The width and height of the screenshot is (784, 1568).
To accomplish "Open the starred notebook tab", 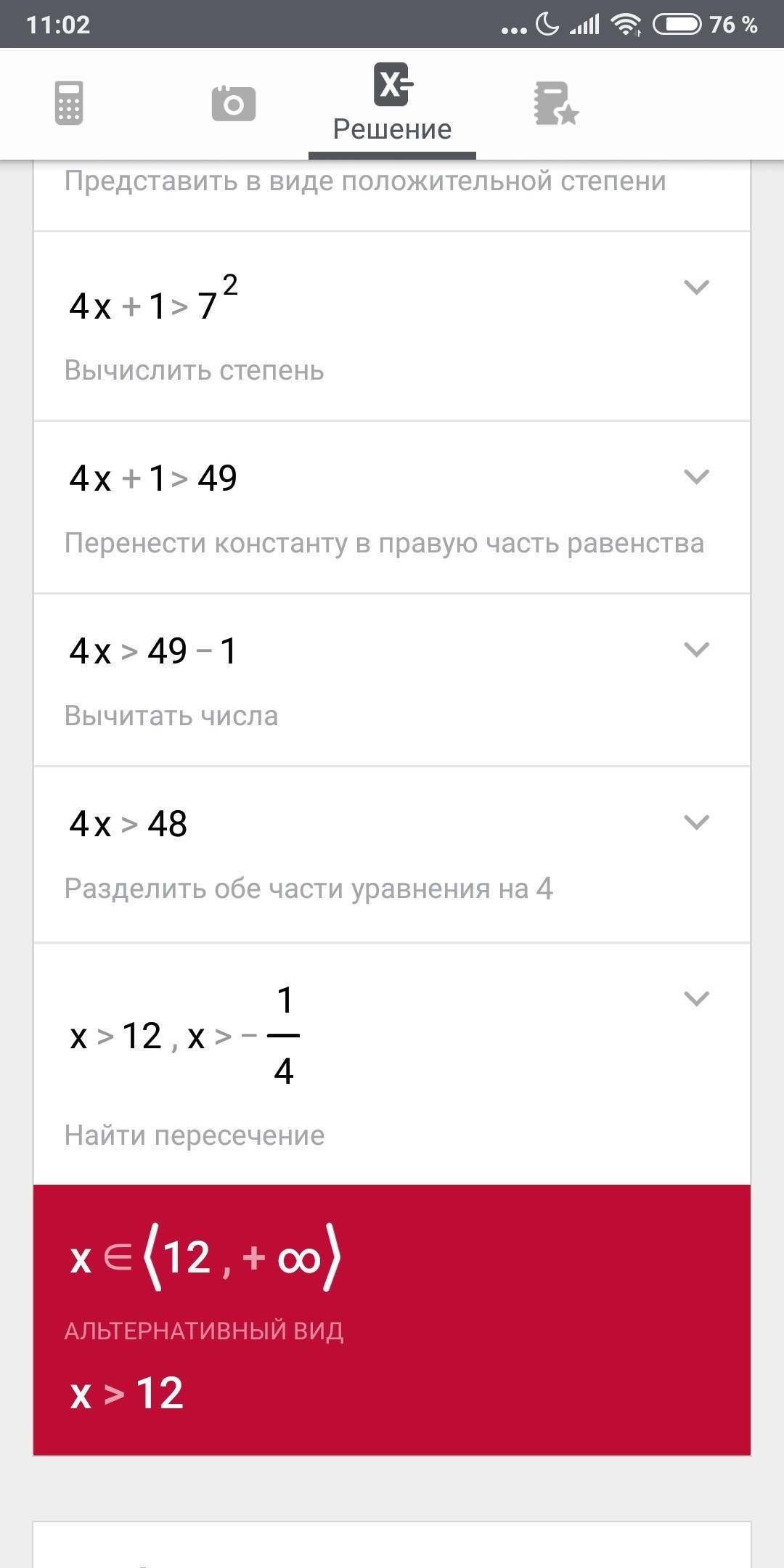I will click(x=556, y=103).
